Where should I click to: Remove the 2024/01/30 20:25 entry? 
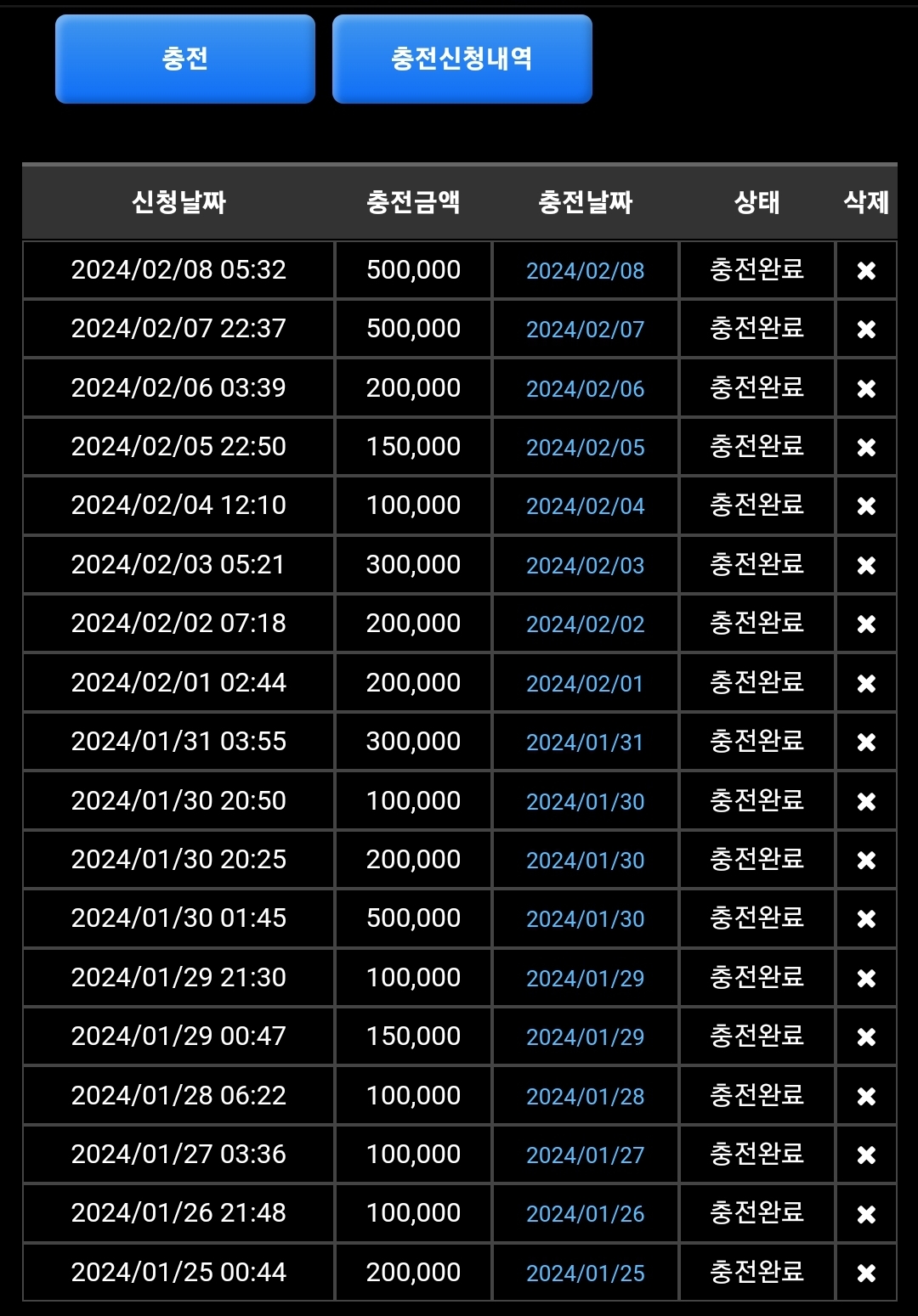tap(866, 860)
